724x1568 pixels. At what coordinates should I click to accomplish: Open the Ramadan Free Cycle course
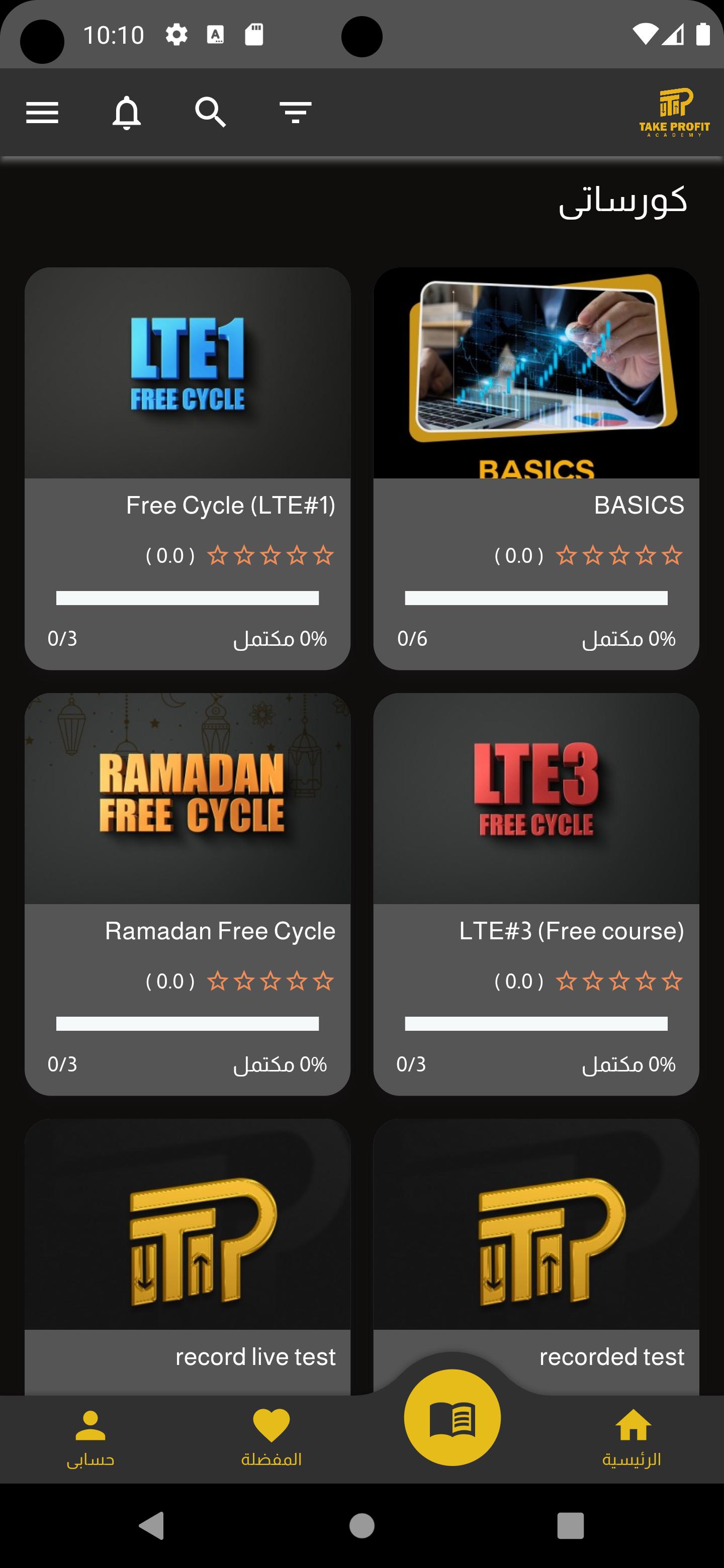click(x=188, y=894)
